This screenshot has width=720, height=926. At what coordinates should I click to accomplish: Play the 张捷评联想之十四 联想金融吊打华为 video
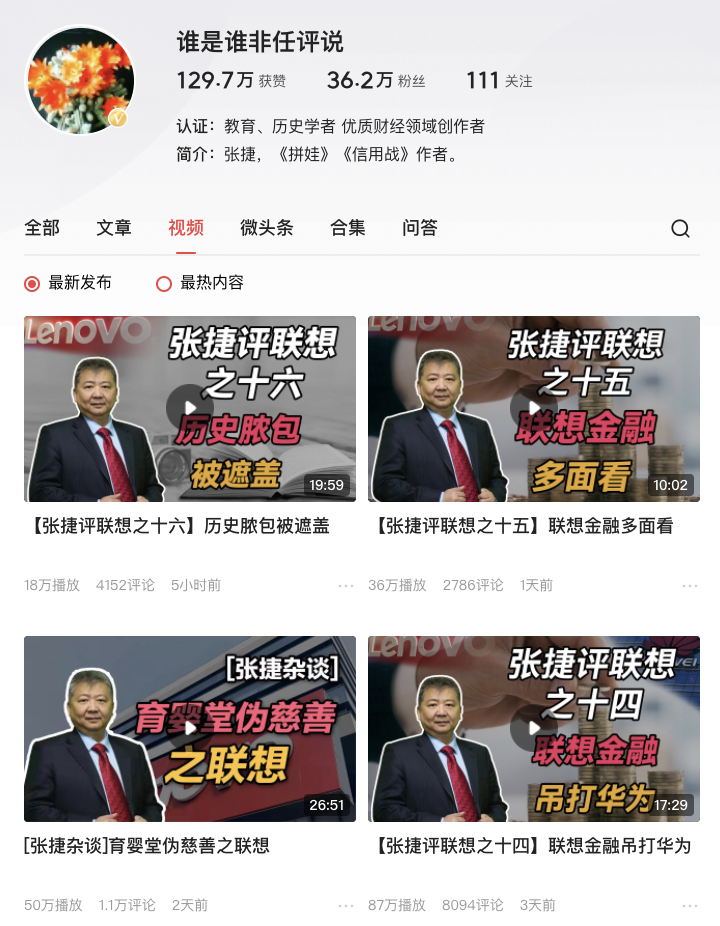click(534, 728)
